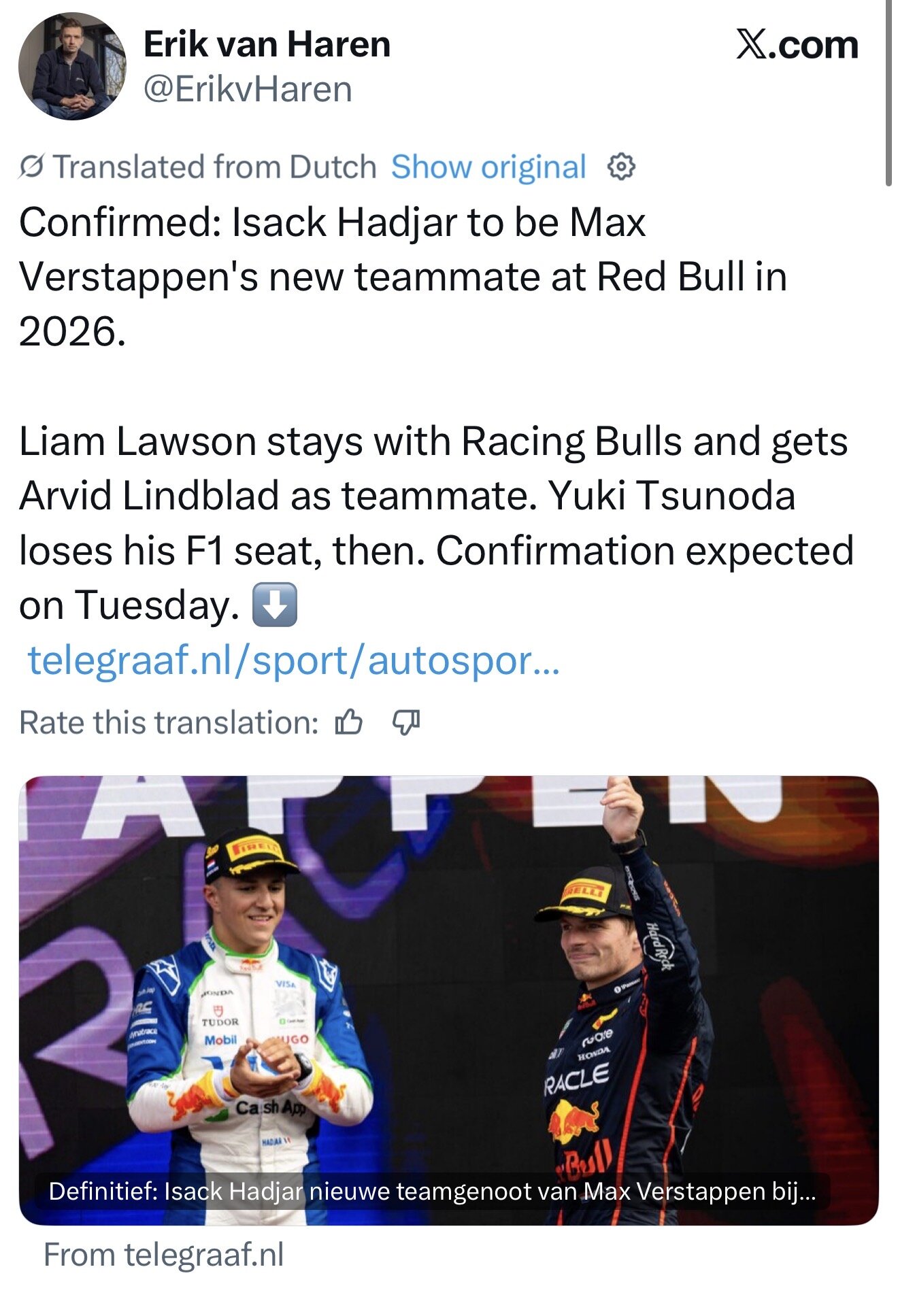The height and width of the screenshot is (1316, 898).
Task: Open the telegraaf.nl/sport link in the post
Action: coord(293,660)
